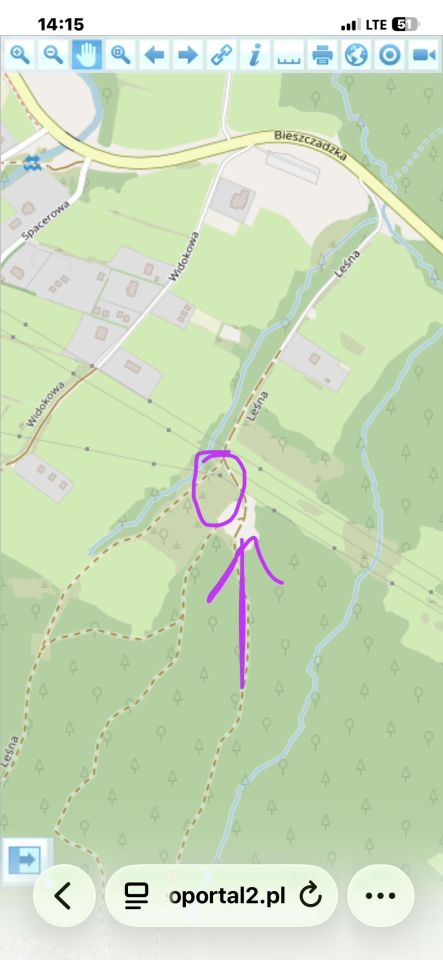The image size is (443, 960).
Task: Go to the next map view
Action: pos(188,54)
